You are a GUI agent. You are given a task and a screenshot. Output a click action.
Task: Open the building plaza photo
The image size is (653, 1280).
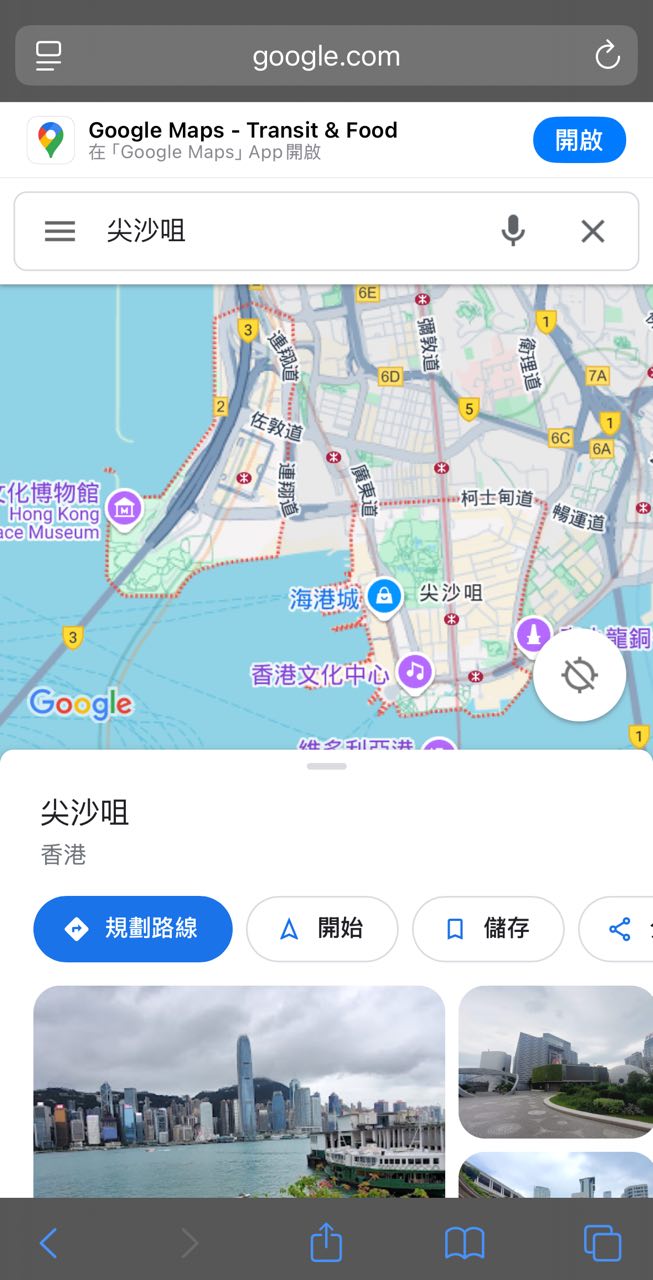556,1061
